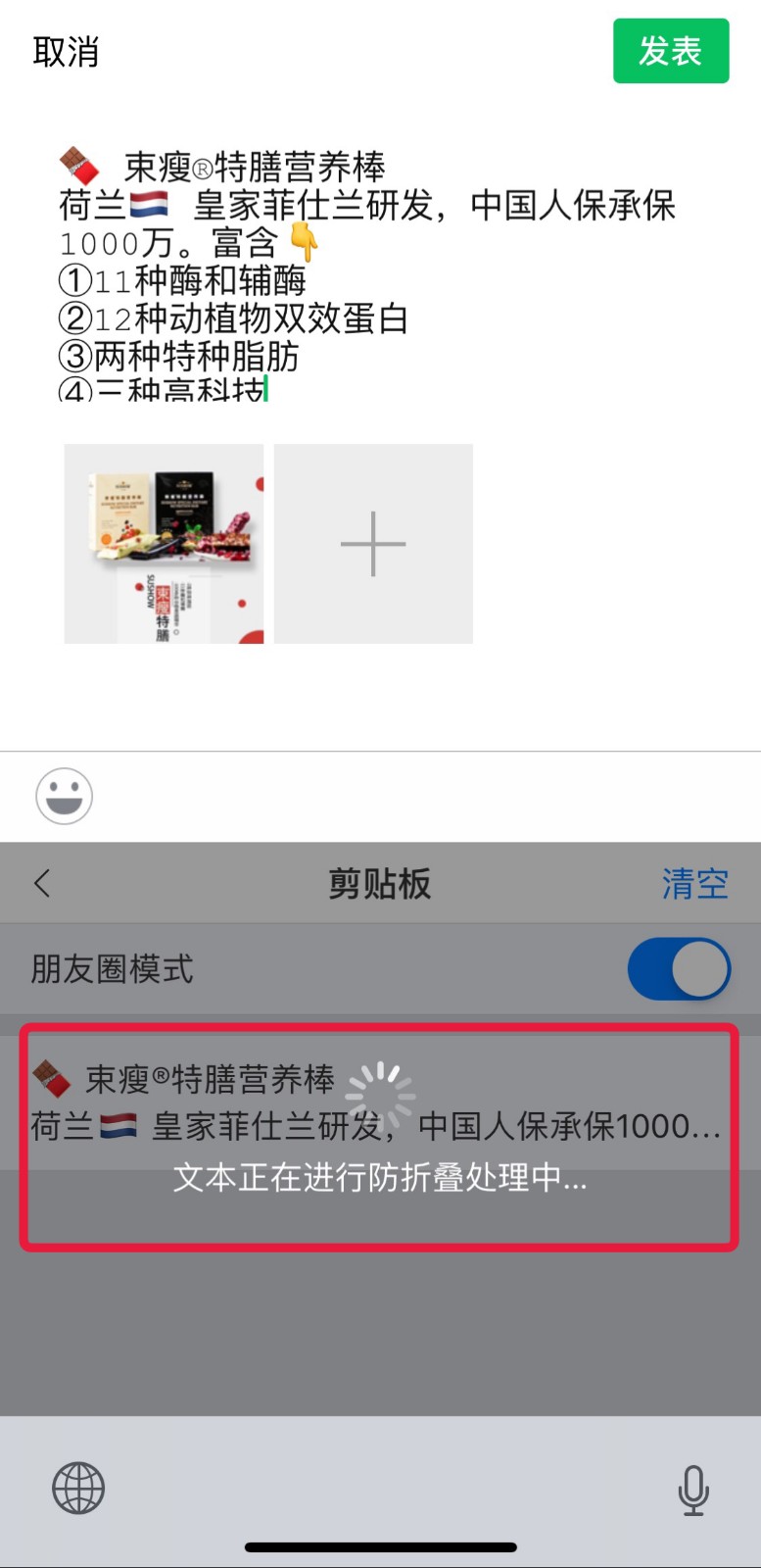Add another photo with the plus tile
Image resolution: width=761 pixels, height=1568 pixels.
pyautogui.click(x=373, y=544)
